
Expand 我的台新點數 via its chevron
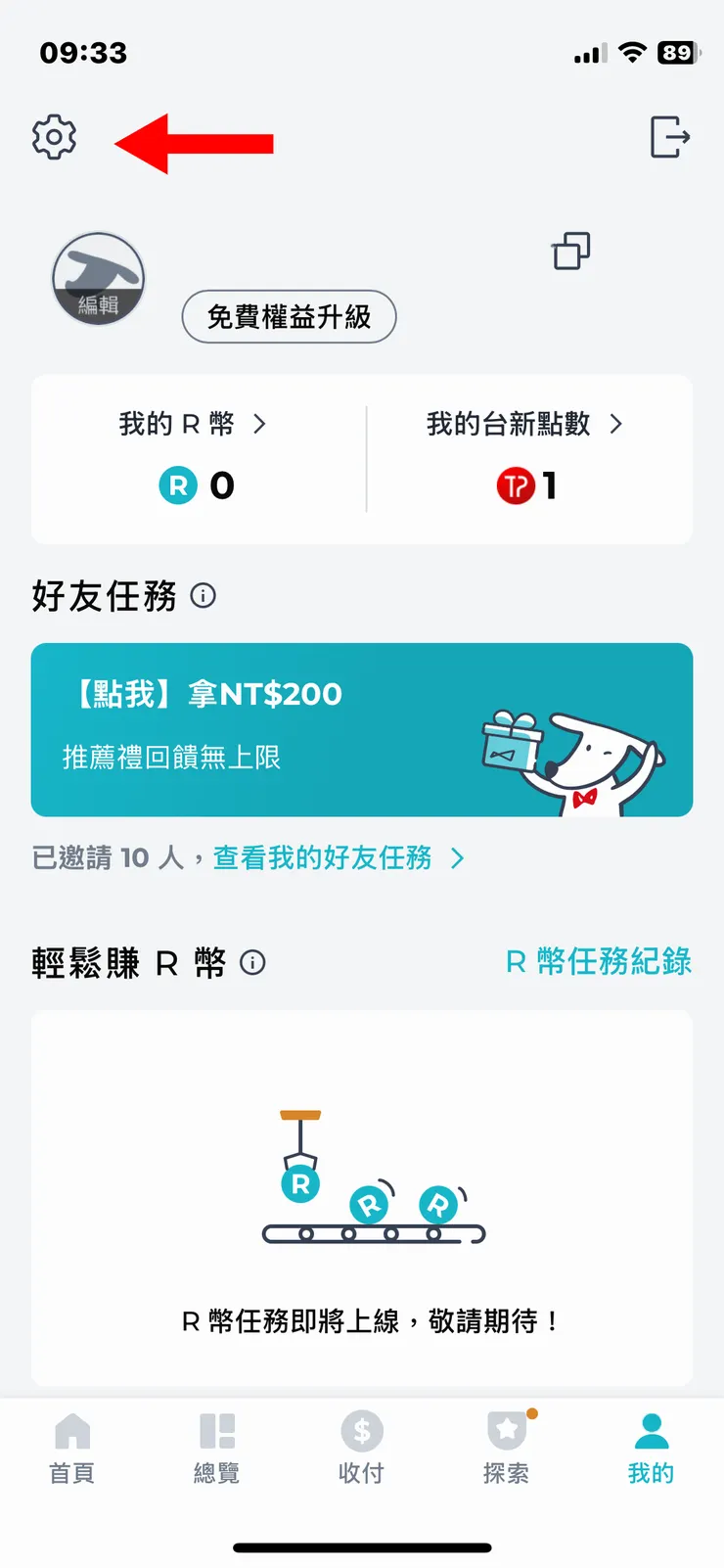tap(615, 424)
